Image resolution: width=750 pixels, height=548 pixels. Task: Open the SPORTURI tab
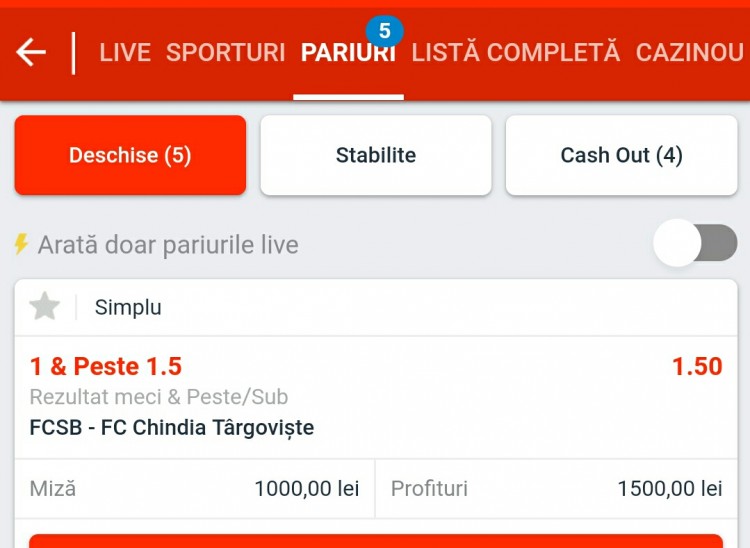pos(225,53)
